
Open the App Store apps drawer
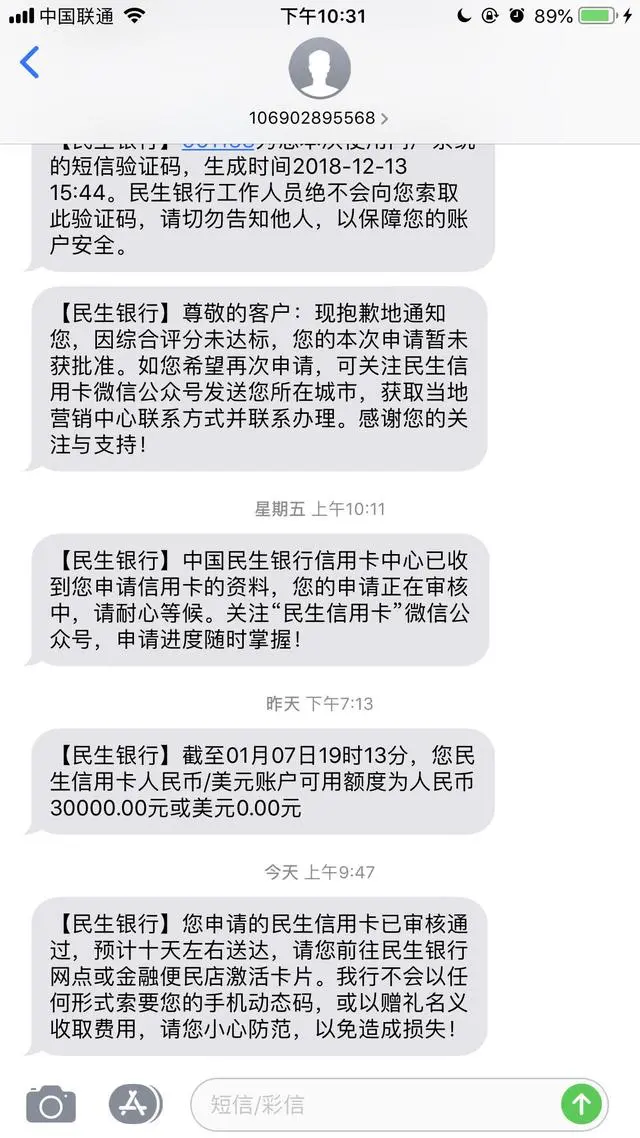point(133,1104)
